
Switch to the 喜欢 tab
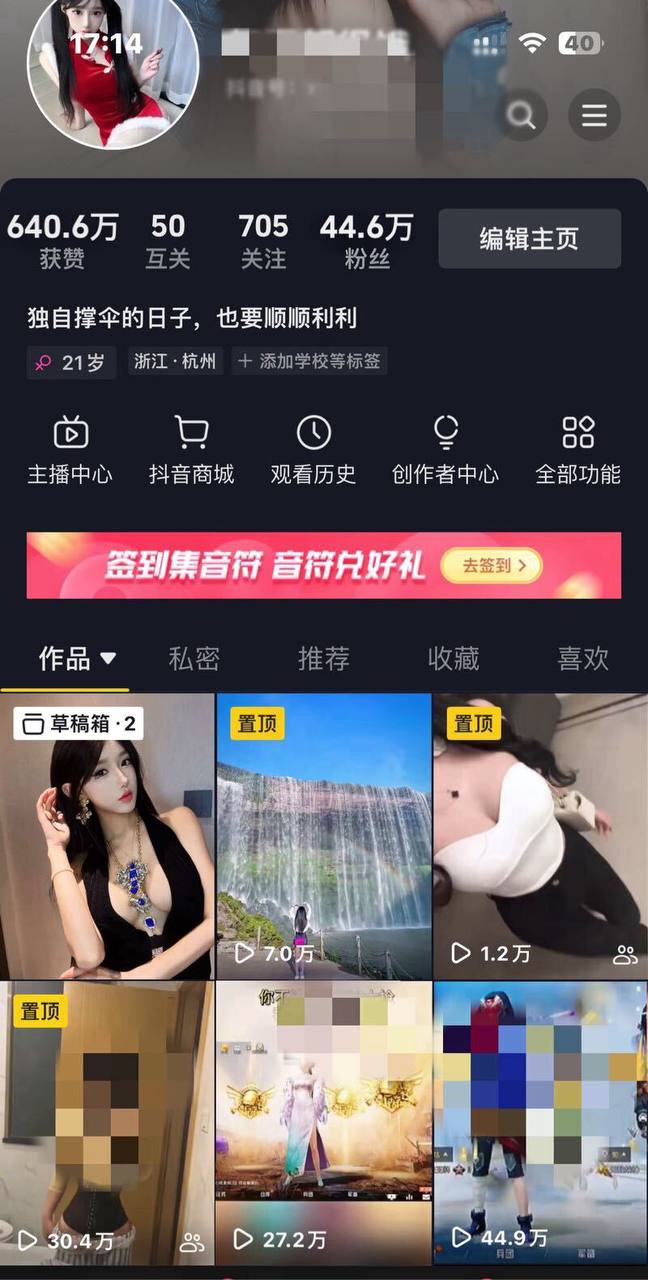pos(582,658)
